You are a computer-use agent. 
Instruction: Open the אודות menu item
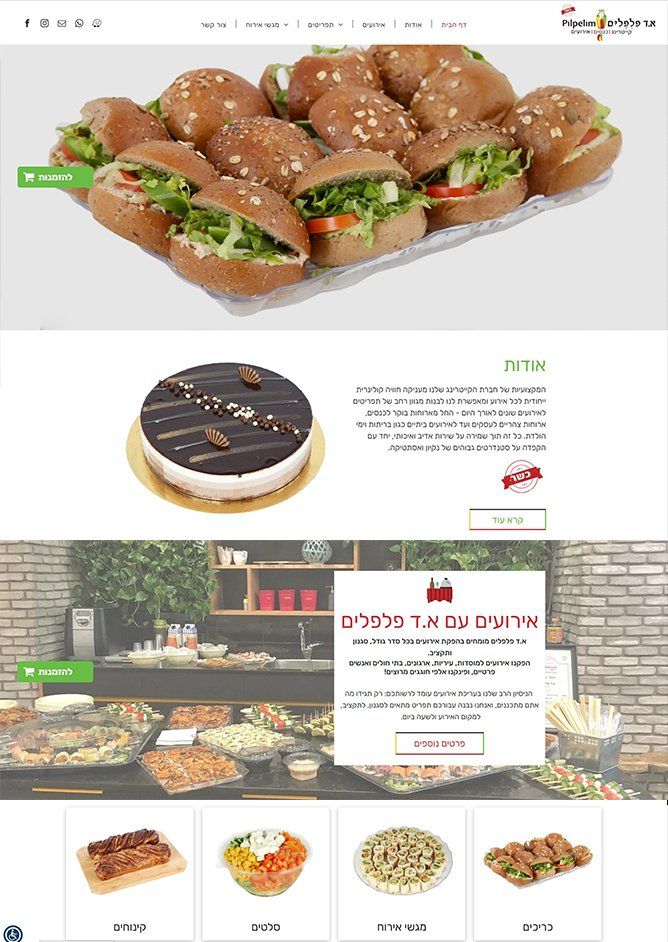(413, 24)
